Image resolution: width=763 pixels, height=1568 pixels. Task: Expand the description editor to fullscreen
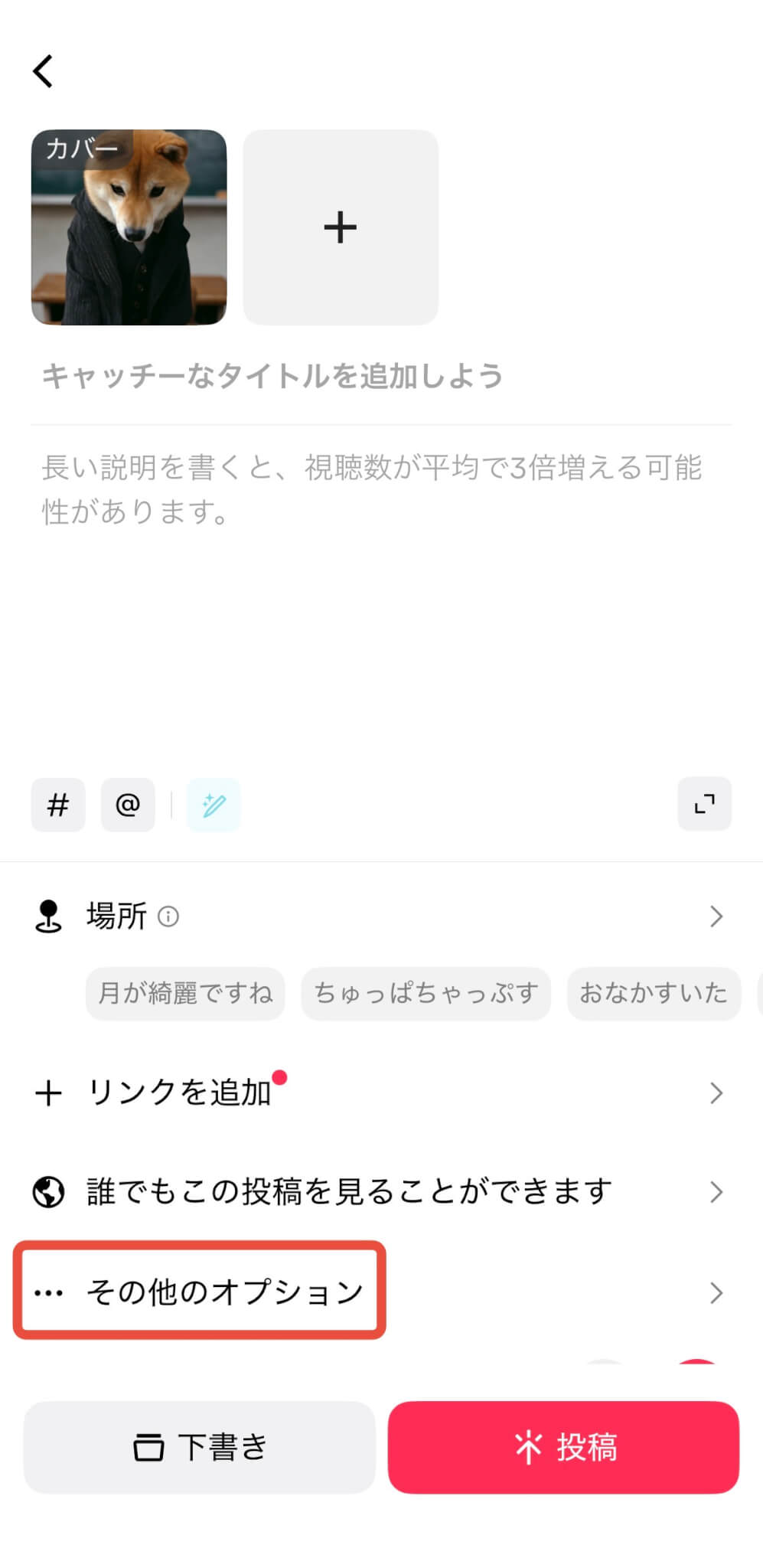pos(704,804)
